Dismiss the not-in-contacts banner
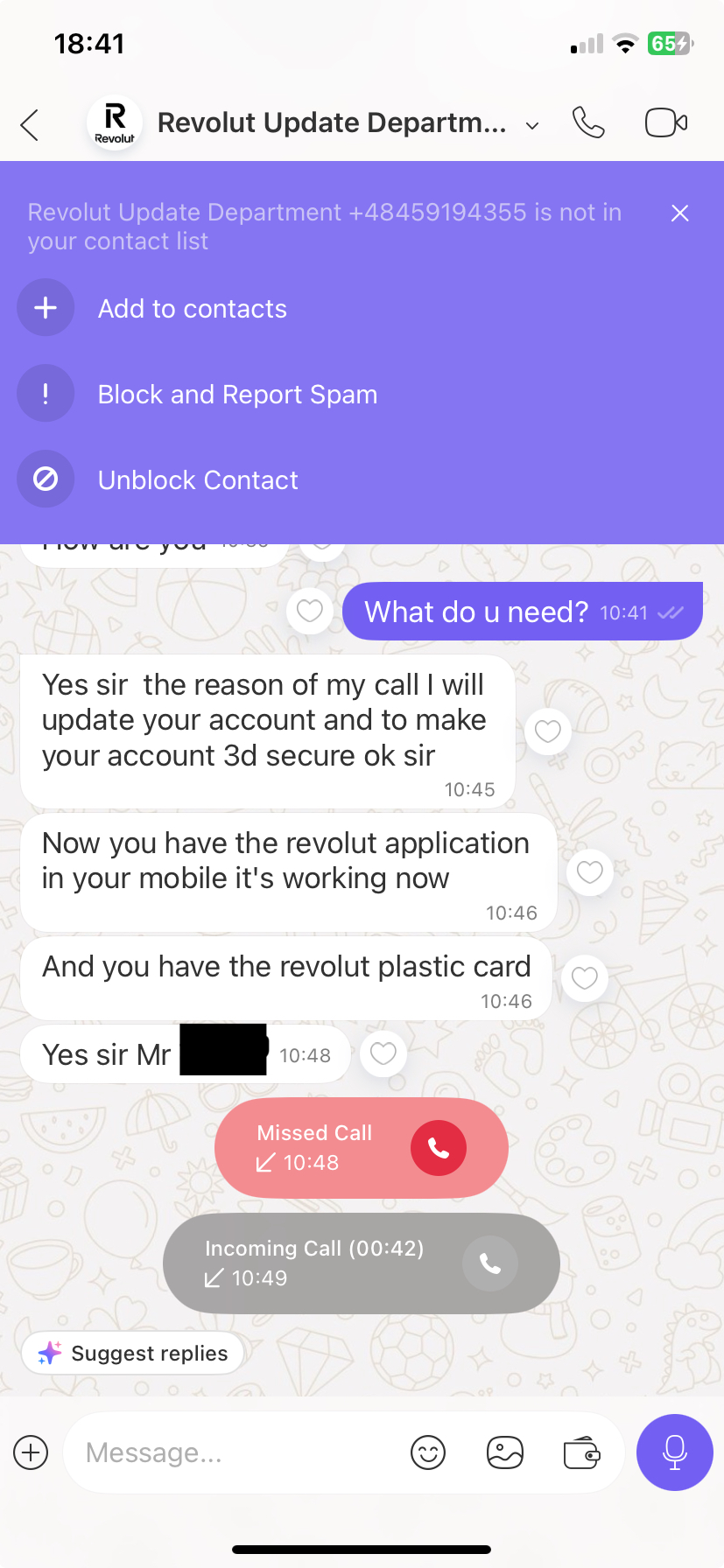The width and height of the screenshot is (724, 1568). point(679,213)
